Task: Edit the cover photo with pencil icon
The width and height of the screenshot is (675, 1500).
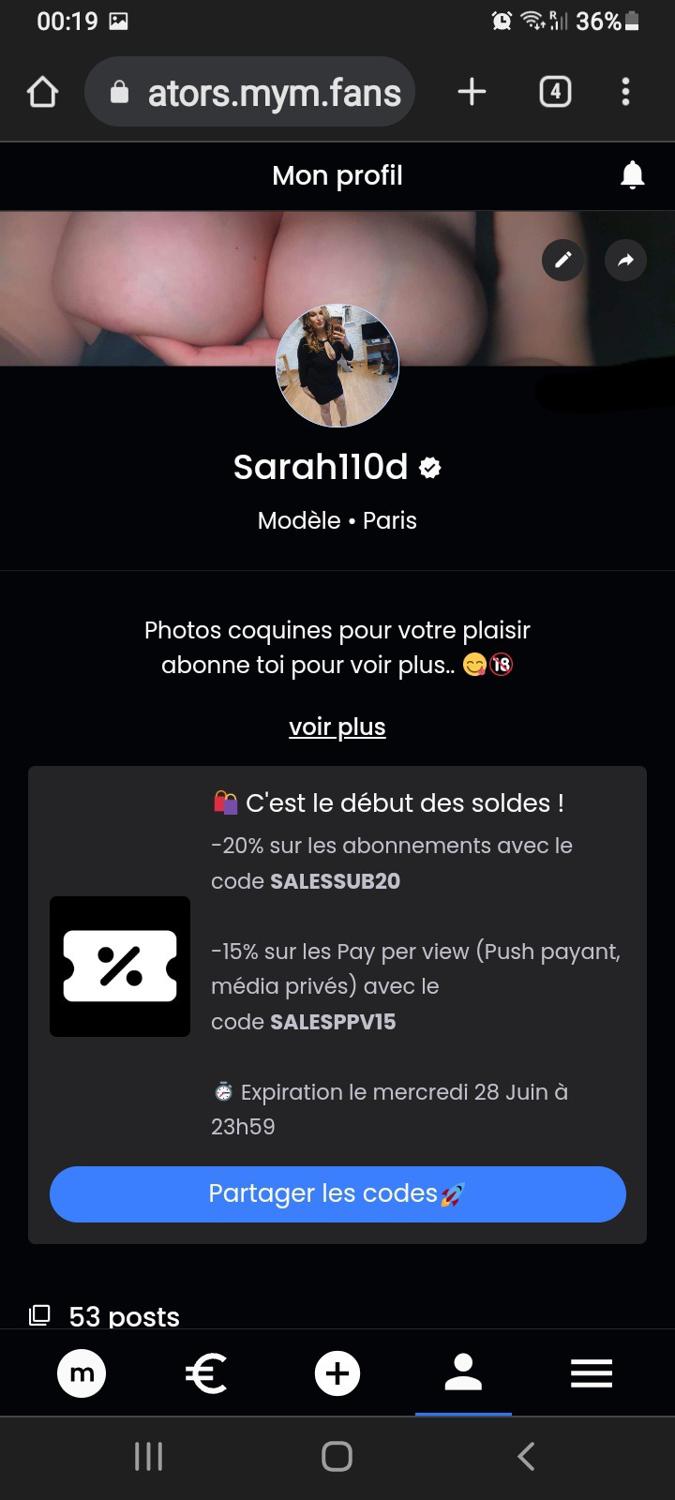Action: coord(563,261)
